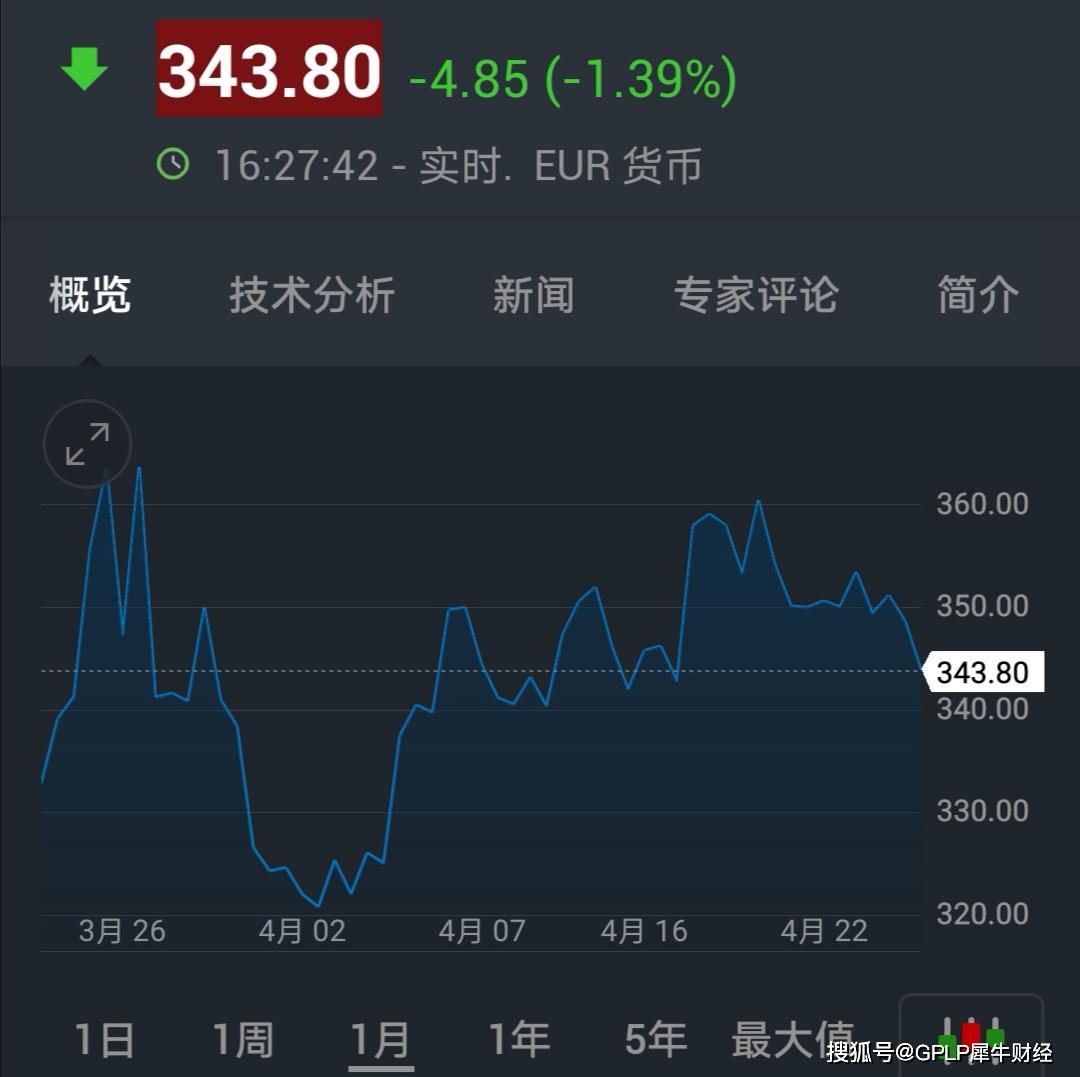Display the 5年 price history

click(656, 1040)
